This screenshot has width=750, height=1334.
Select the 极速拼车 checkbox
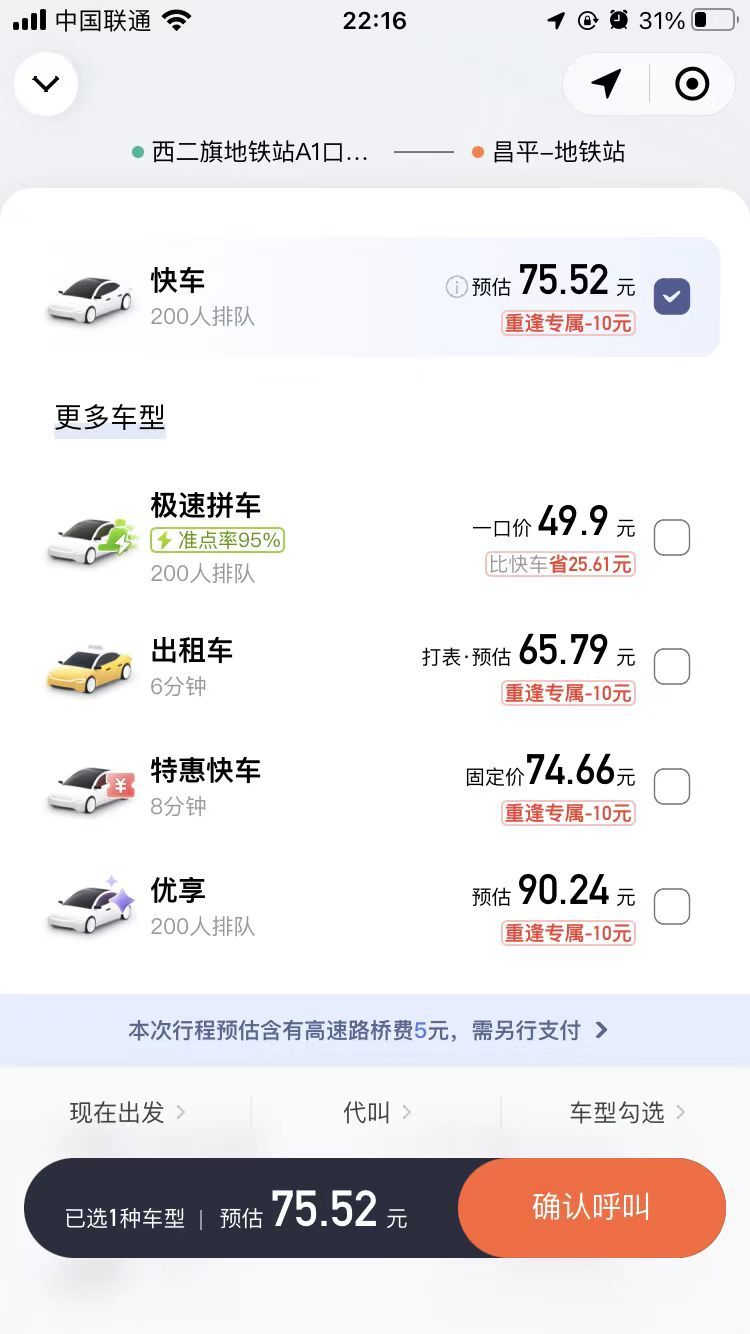672,538
